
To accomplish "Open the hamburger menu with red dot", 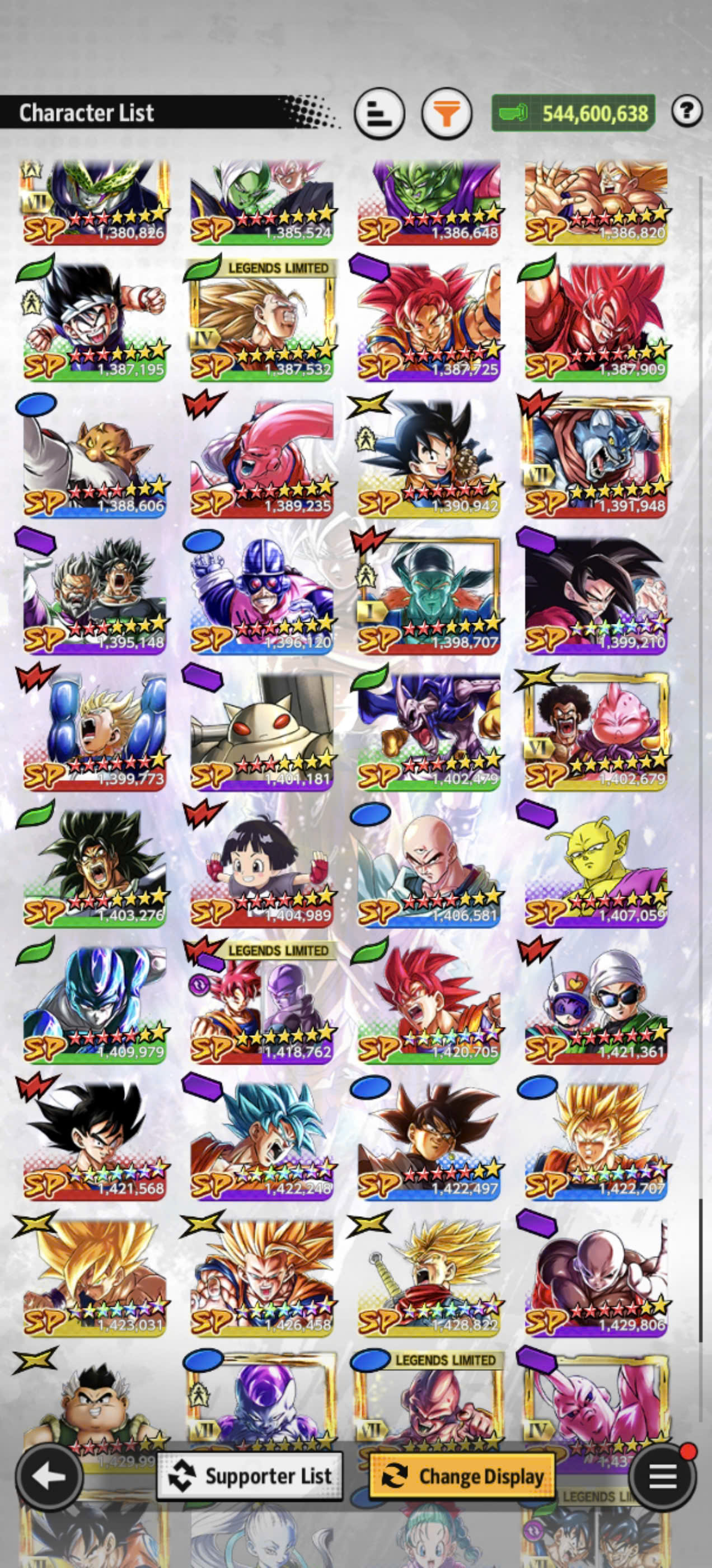I will click(x=663, y=1476).
